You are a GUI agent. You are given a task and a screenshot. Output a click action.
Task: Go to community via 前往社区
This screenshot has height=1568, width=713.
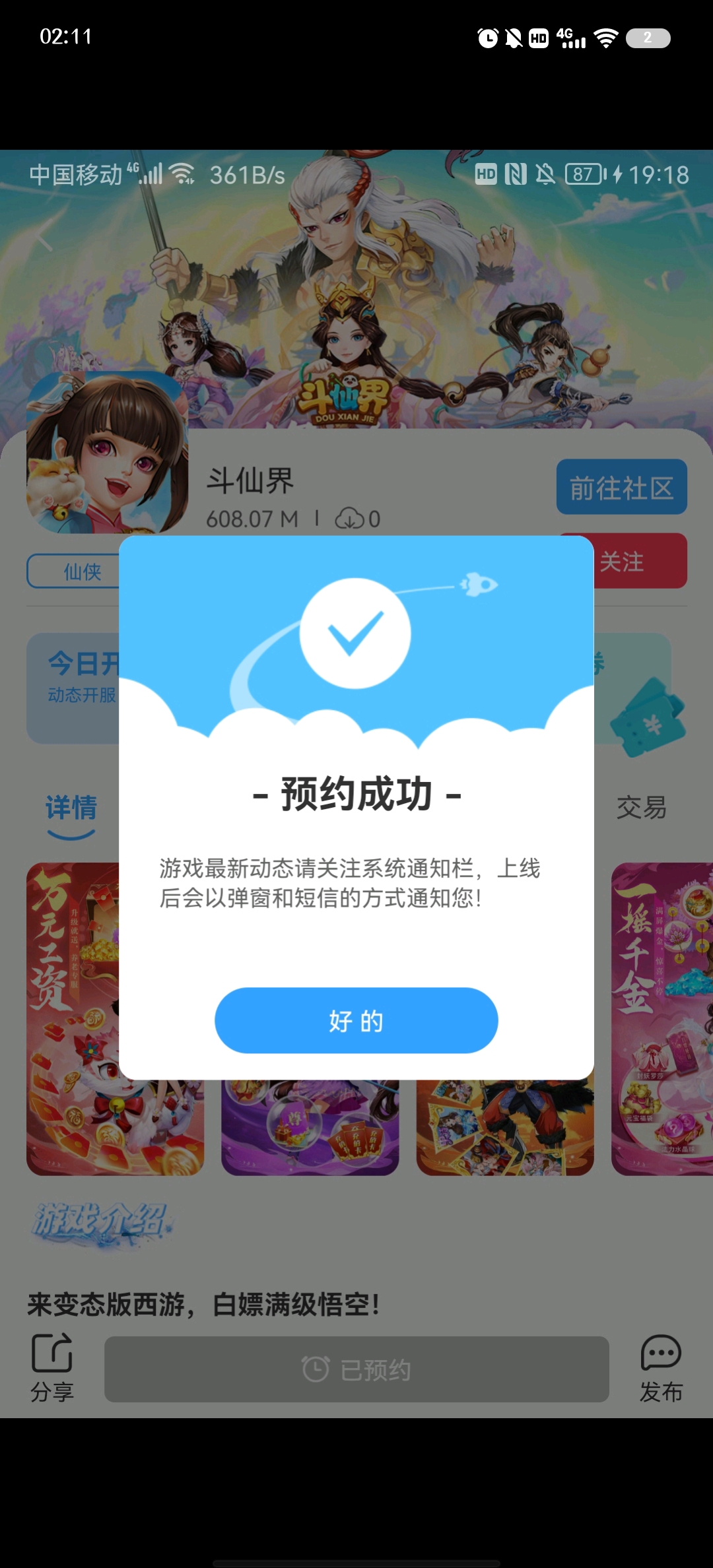click(x=621, y=487)
